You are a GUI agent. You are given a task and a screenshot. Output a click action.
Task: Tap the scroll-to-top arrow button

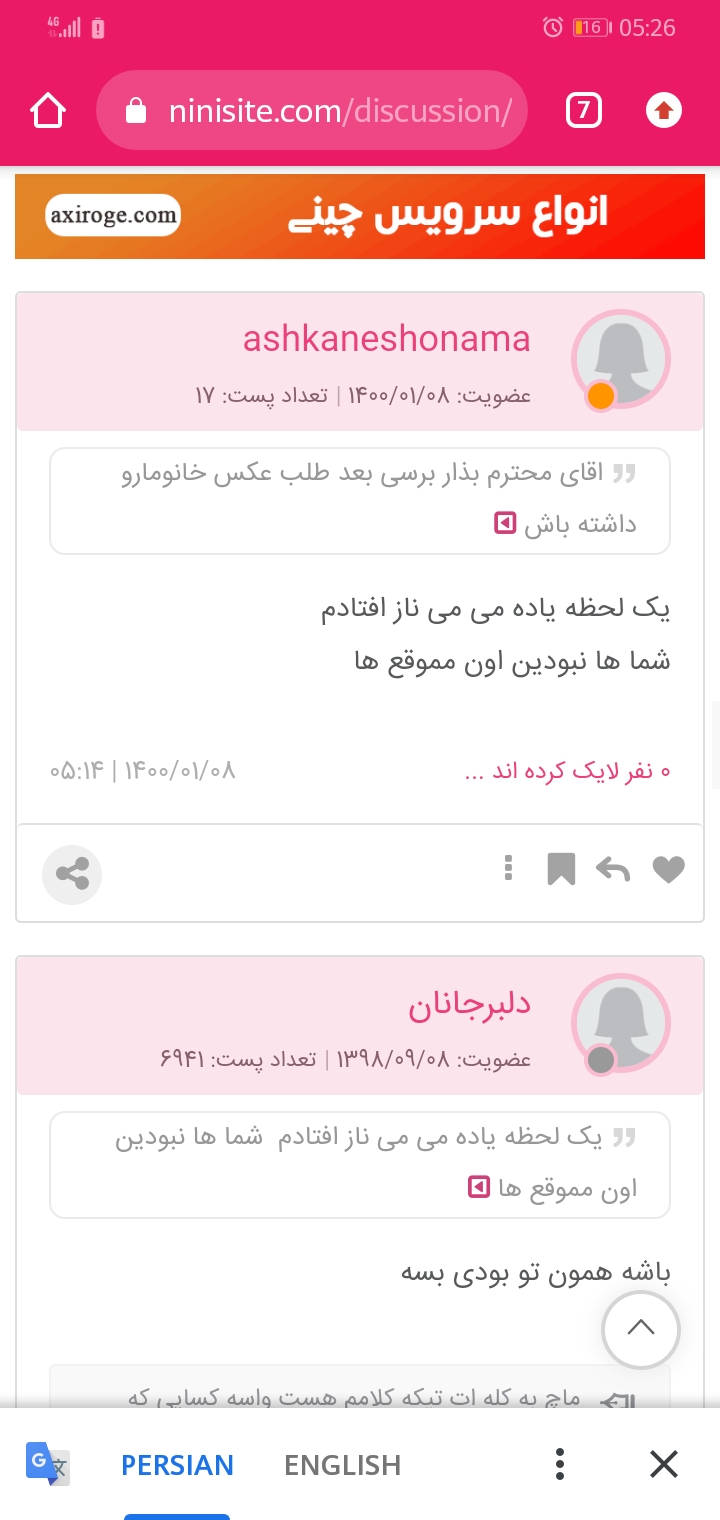pos(641,1329)
